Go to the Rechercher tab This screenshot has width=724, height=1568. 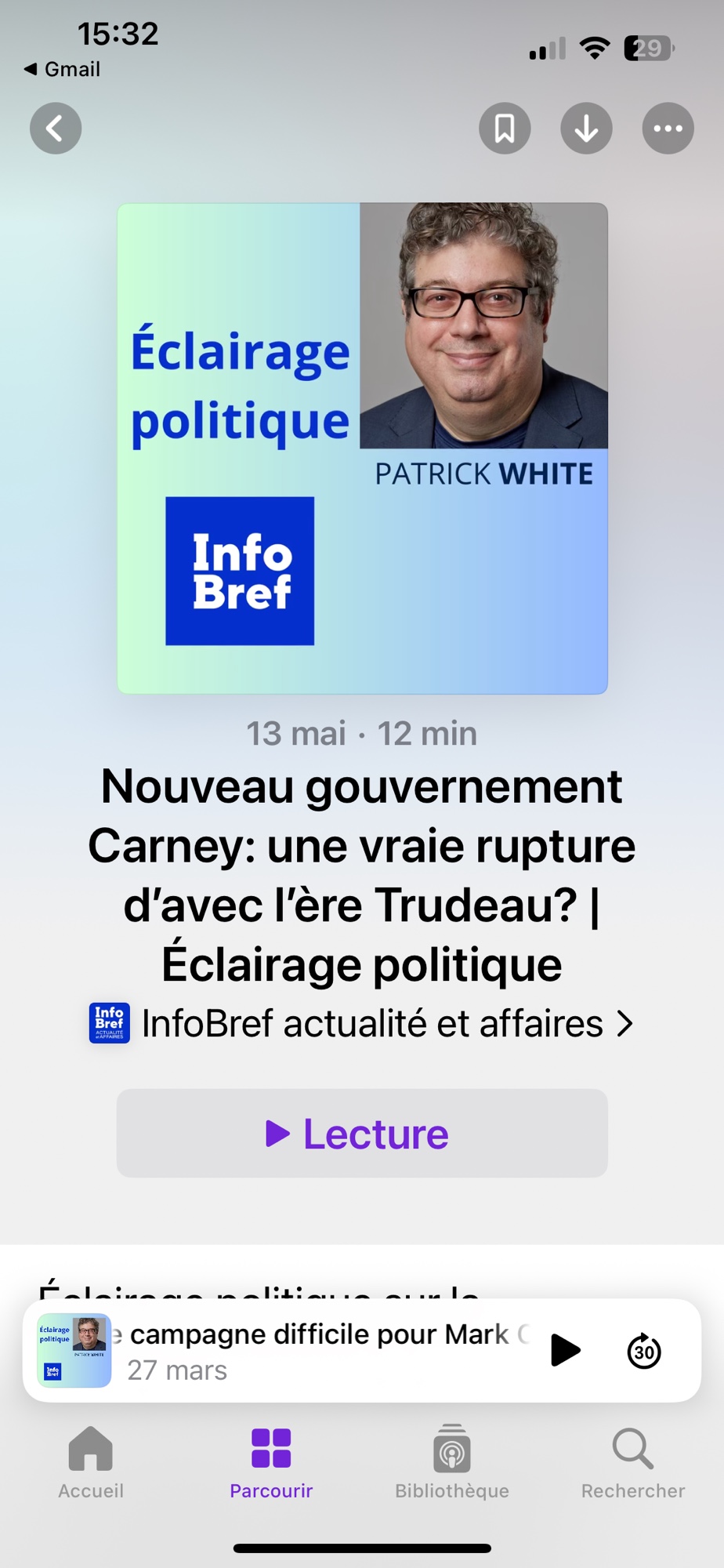click(x=633, y=1463)
